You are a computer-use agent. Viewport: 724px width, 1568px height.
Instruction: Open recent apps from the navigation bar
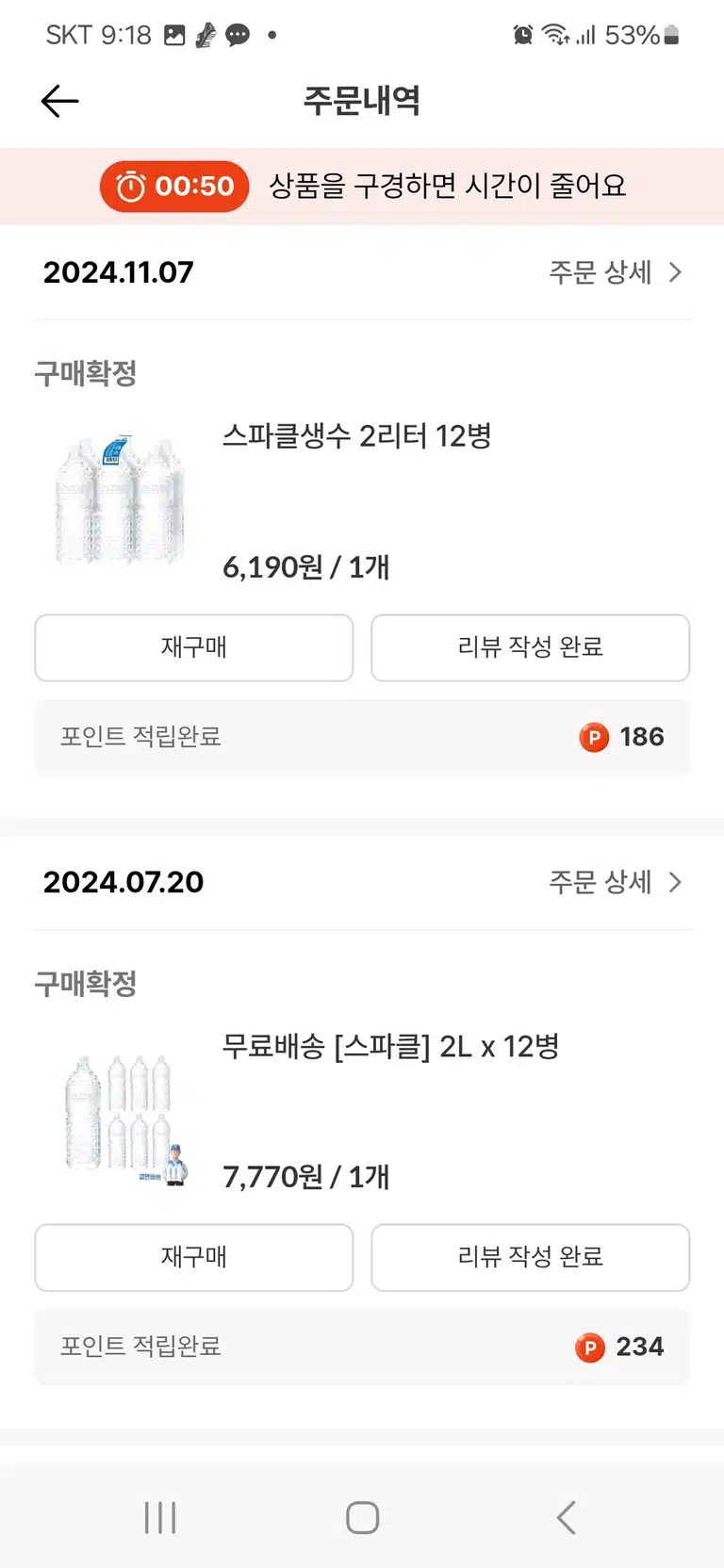(160, 1517)
